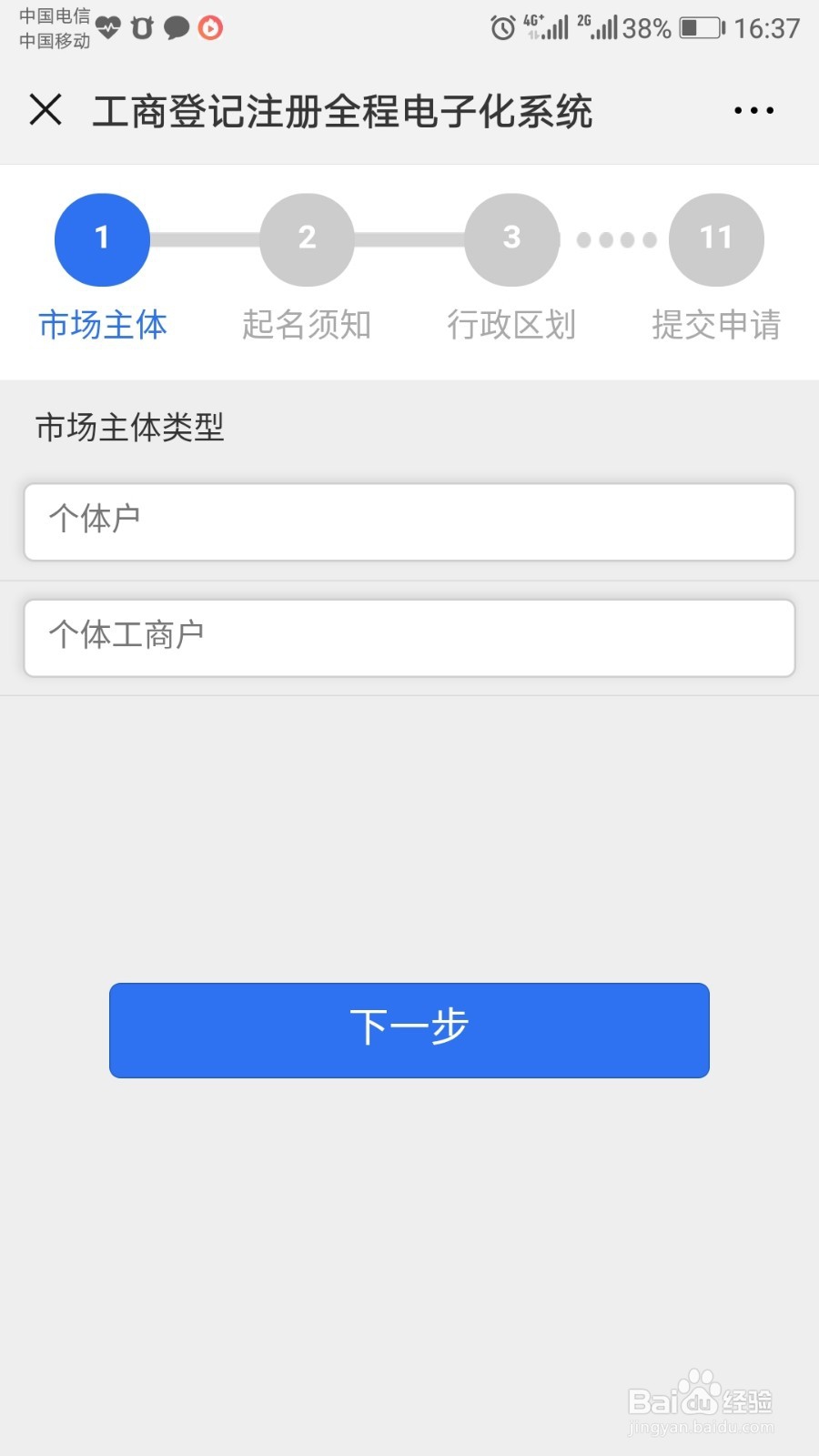Open the more options ellipsis menu
The image size is (819, 1456).
[752, 110]
